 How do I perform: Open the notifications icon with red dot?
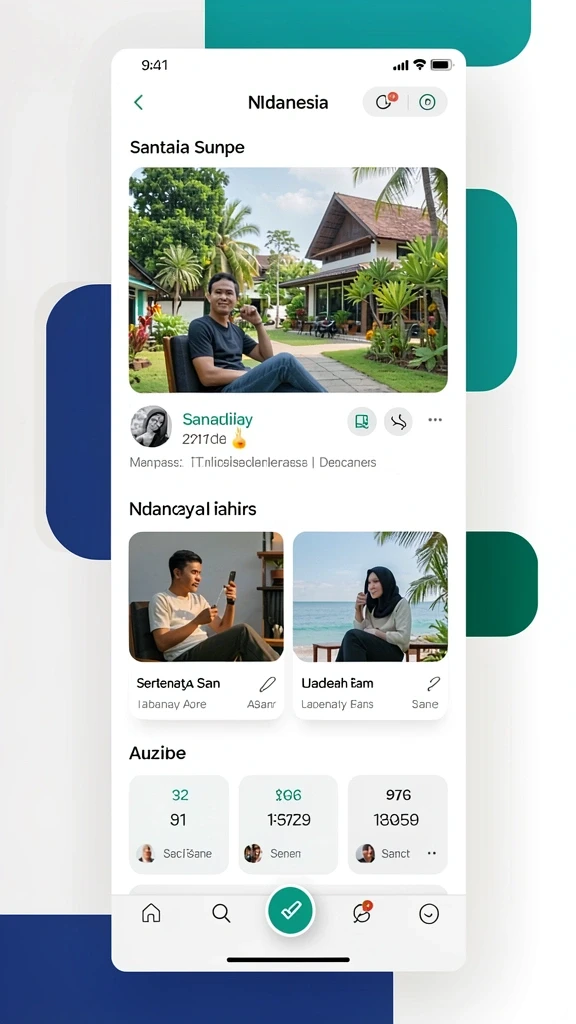pyautogui.click(x=385, y=101)
